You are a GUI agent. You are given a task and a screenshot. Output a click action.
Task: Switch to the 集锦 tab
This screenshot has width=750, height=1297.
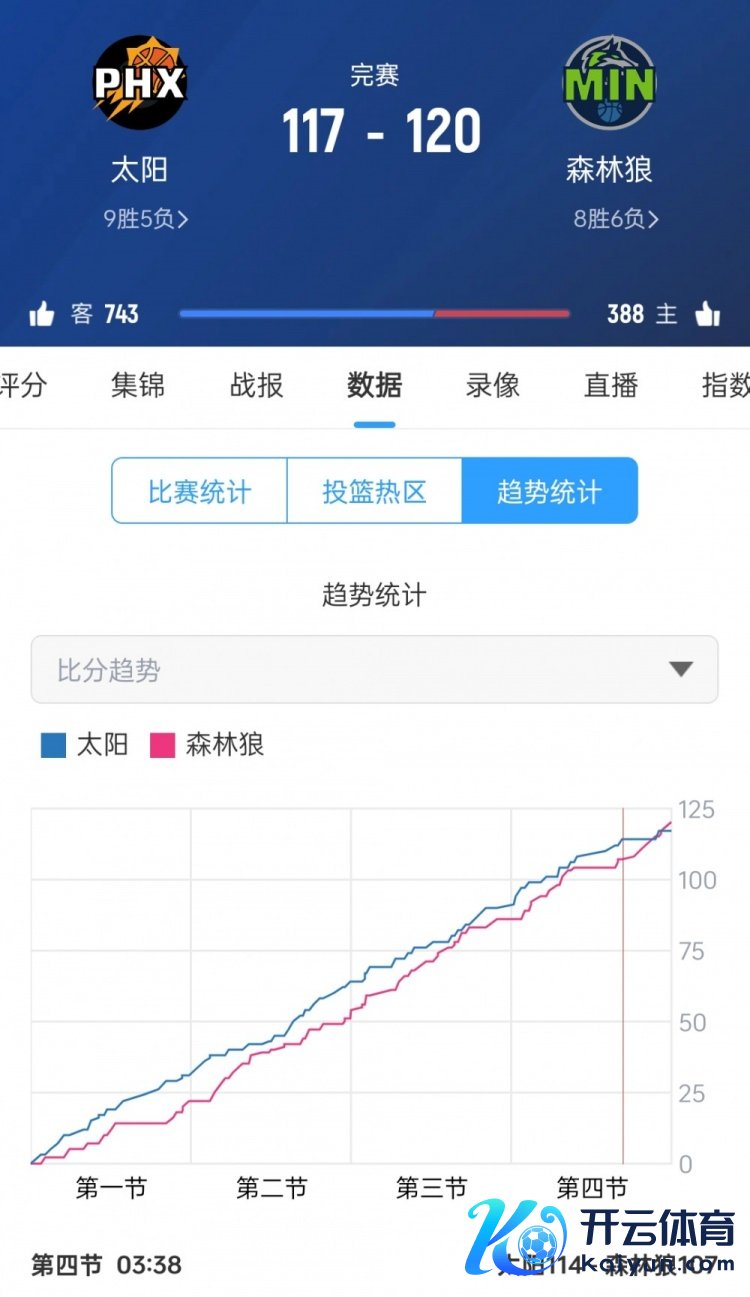pyautogui.click(x=138, y=385)
